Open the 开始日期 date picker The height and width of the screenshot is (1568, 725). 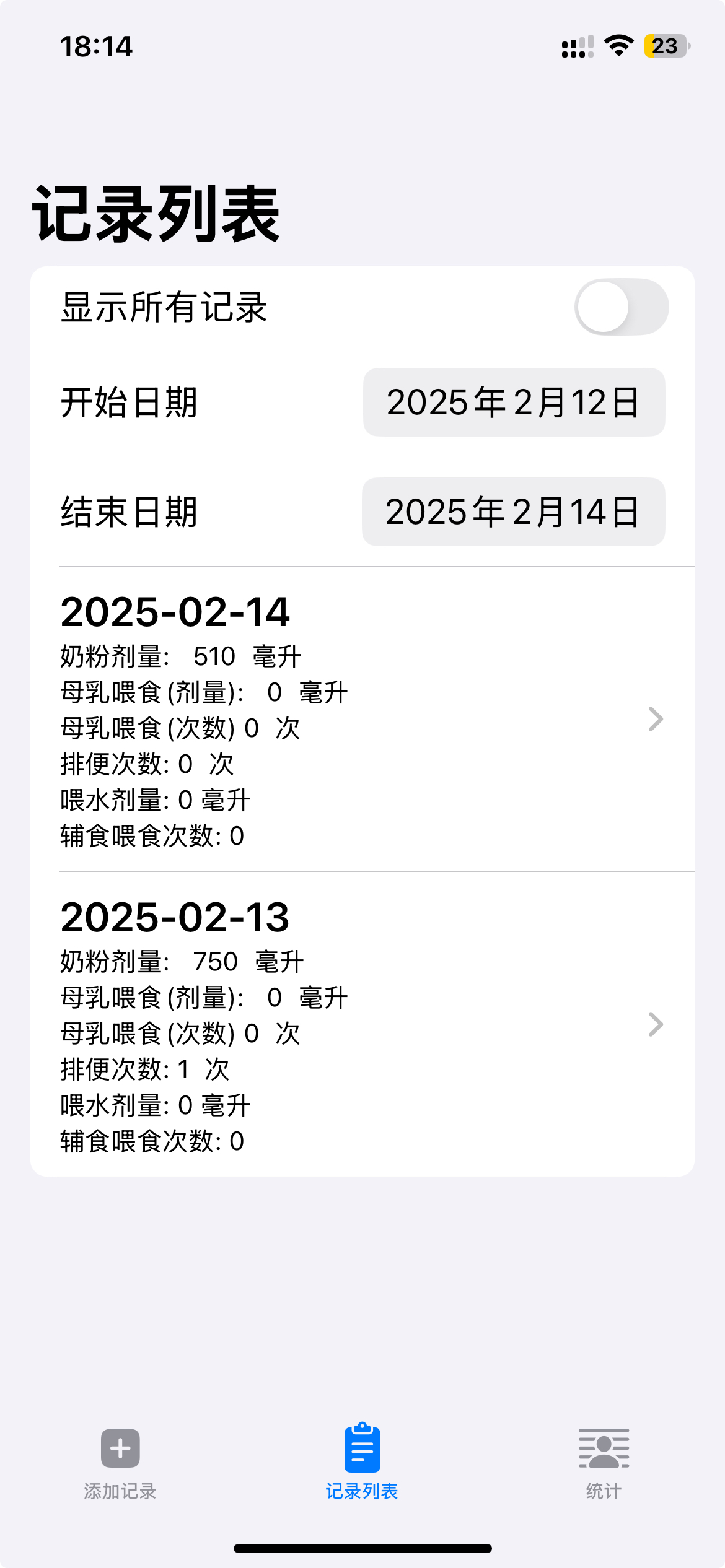coord(514,403)
